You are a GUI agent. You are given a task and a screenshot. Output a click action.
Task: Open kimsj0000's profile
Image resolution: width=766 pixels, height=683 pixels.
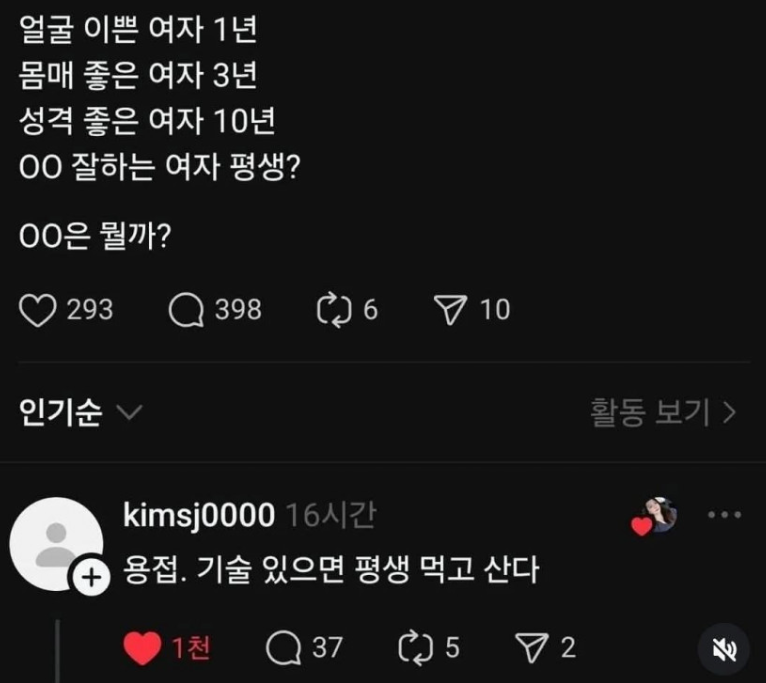click(x=199, y=516)
